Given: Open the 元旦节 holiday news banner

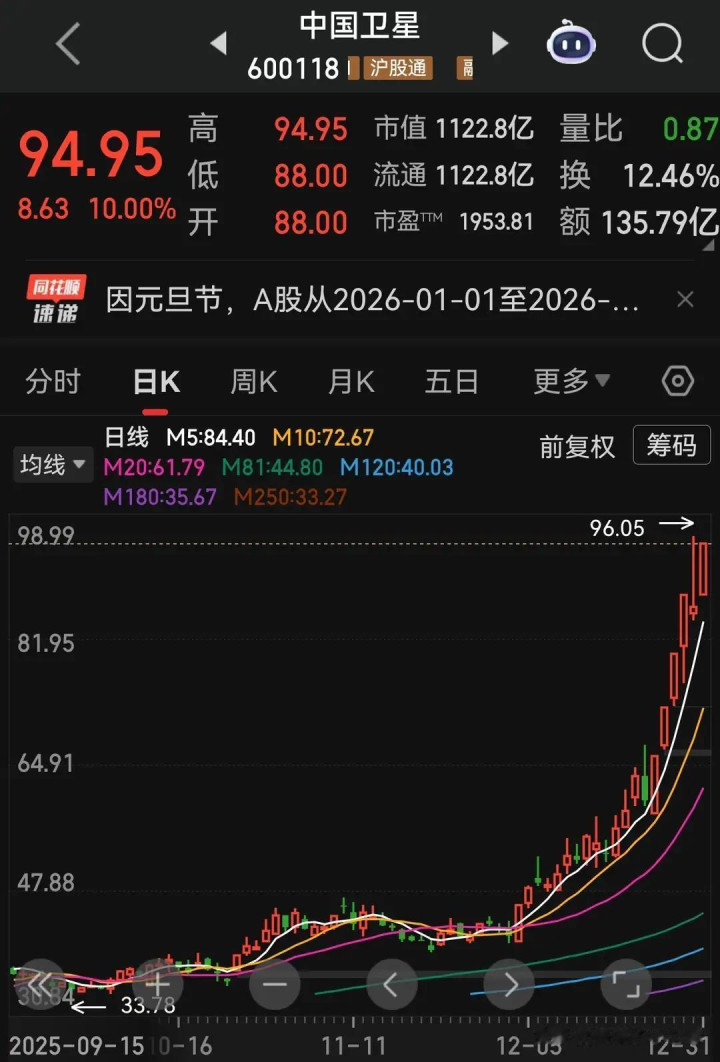Looking at the screenshot, I should tap(372, 300).
